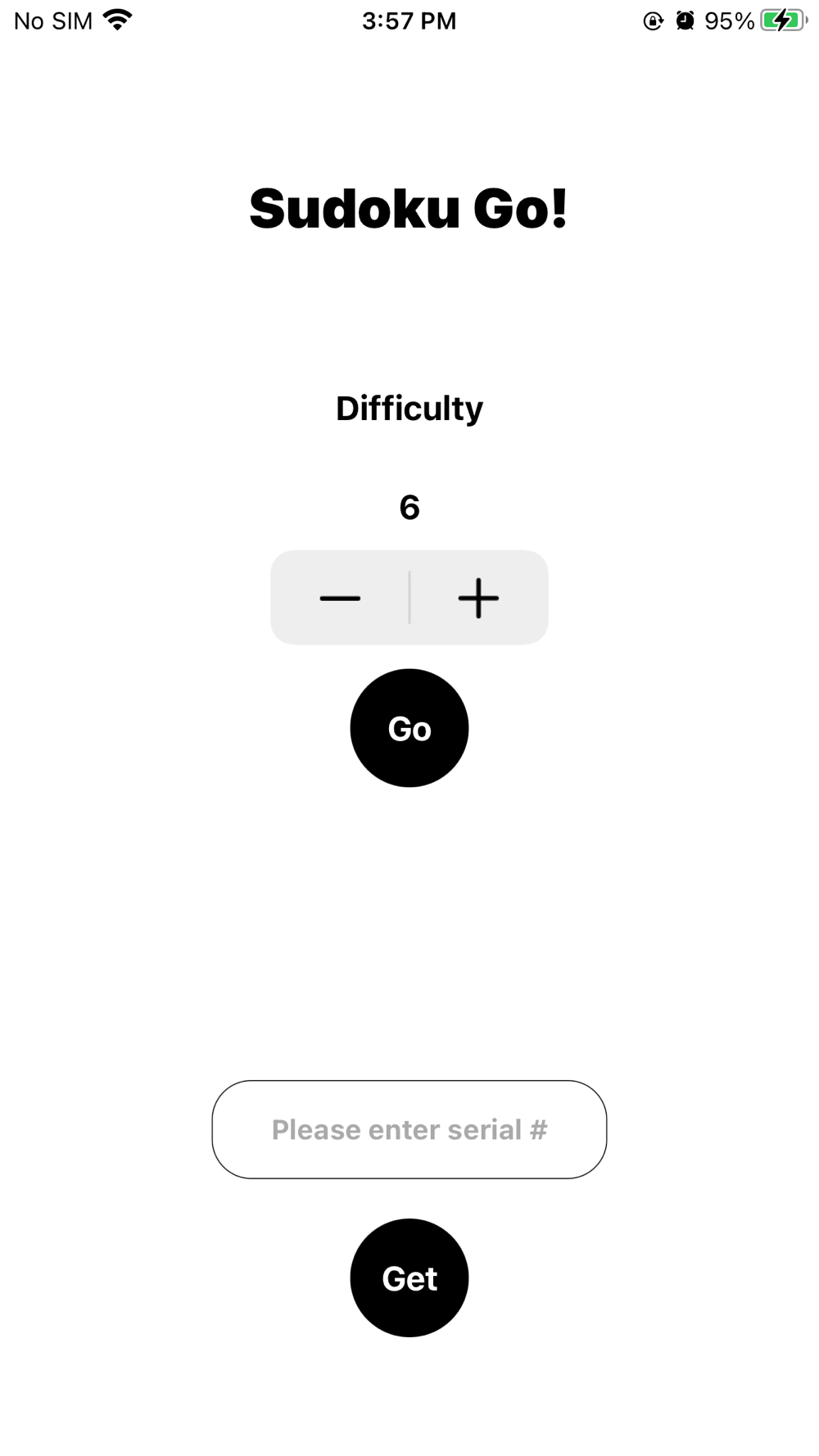Image resolution: width=819 pixels, height=1456 pixels.
Task: Decrease difficulty with the minus button
Action: point(340,598)
